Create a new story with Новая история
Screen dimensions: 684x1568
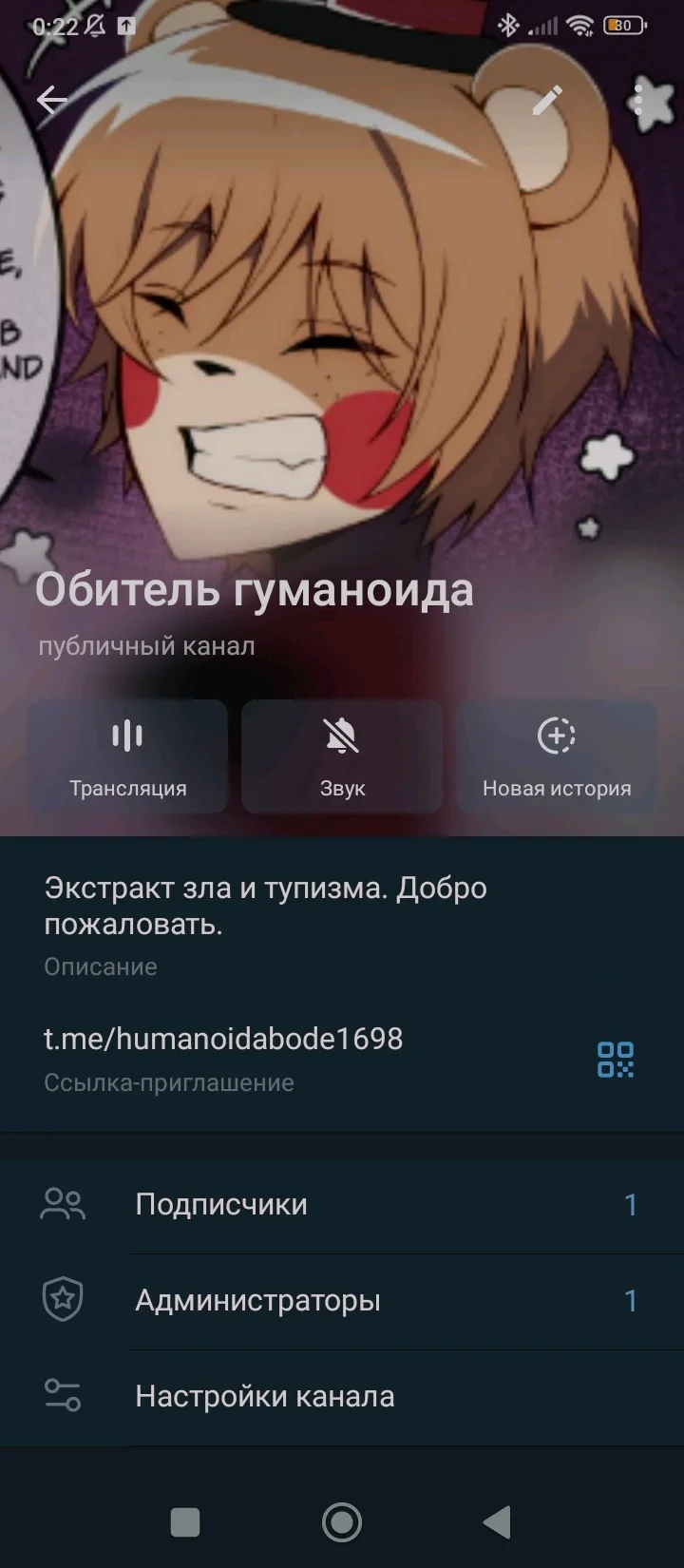pyautogui.click(x=557, y=756)
